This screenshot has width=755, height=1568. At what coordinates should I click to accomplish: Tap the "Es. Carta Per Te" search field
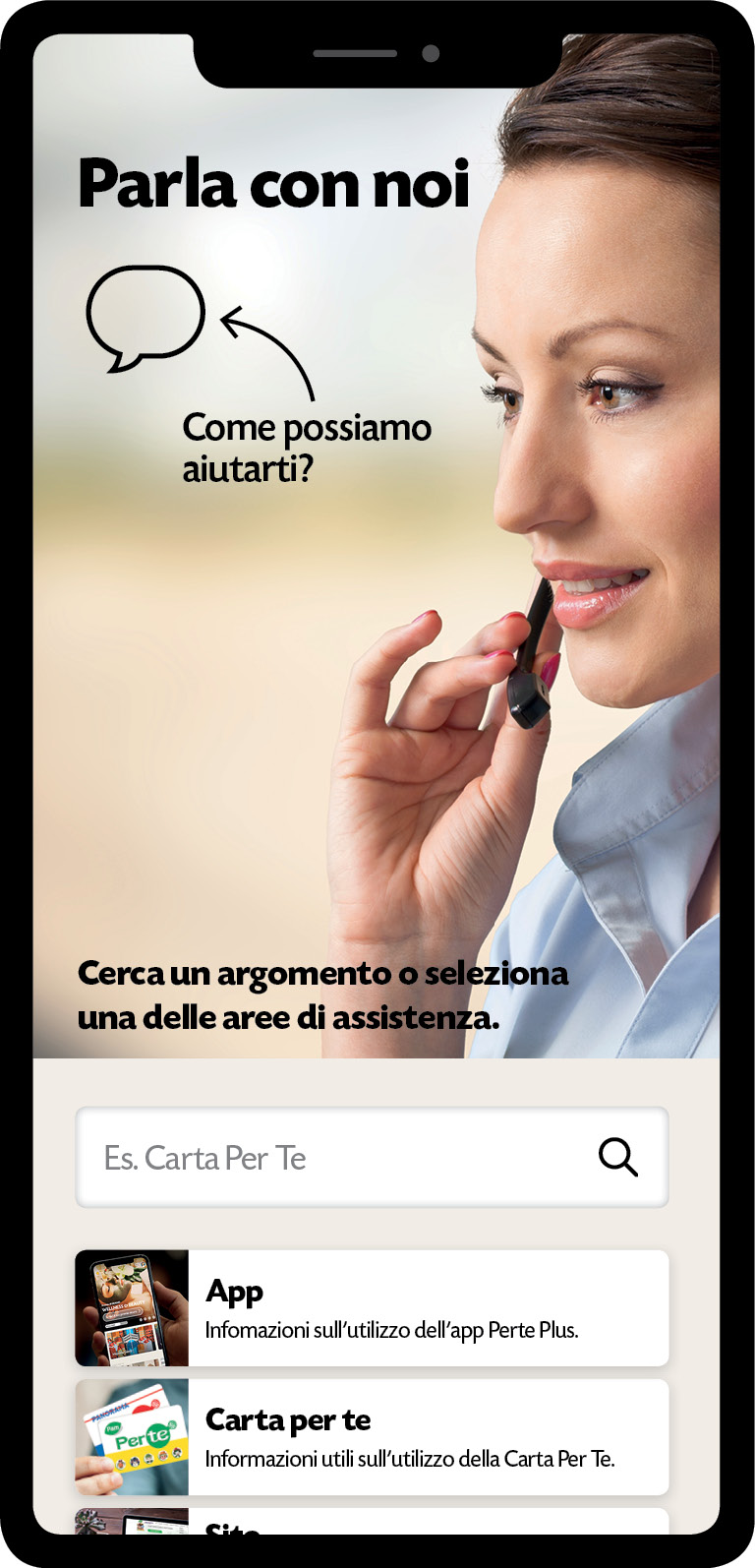point(372,1157)
